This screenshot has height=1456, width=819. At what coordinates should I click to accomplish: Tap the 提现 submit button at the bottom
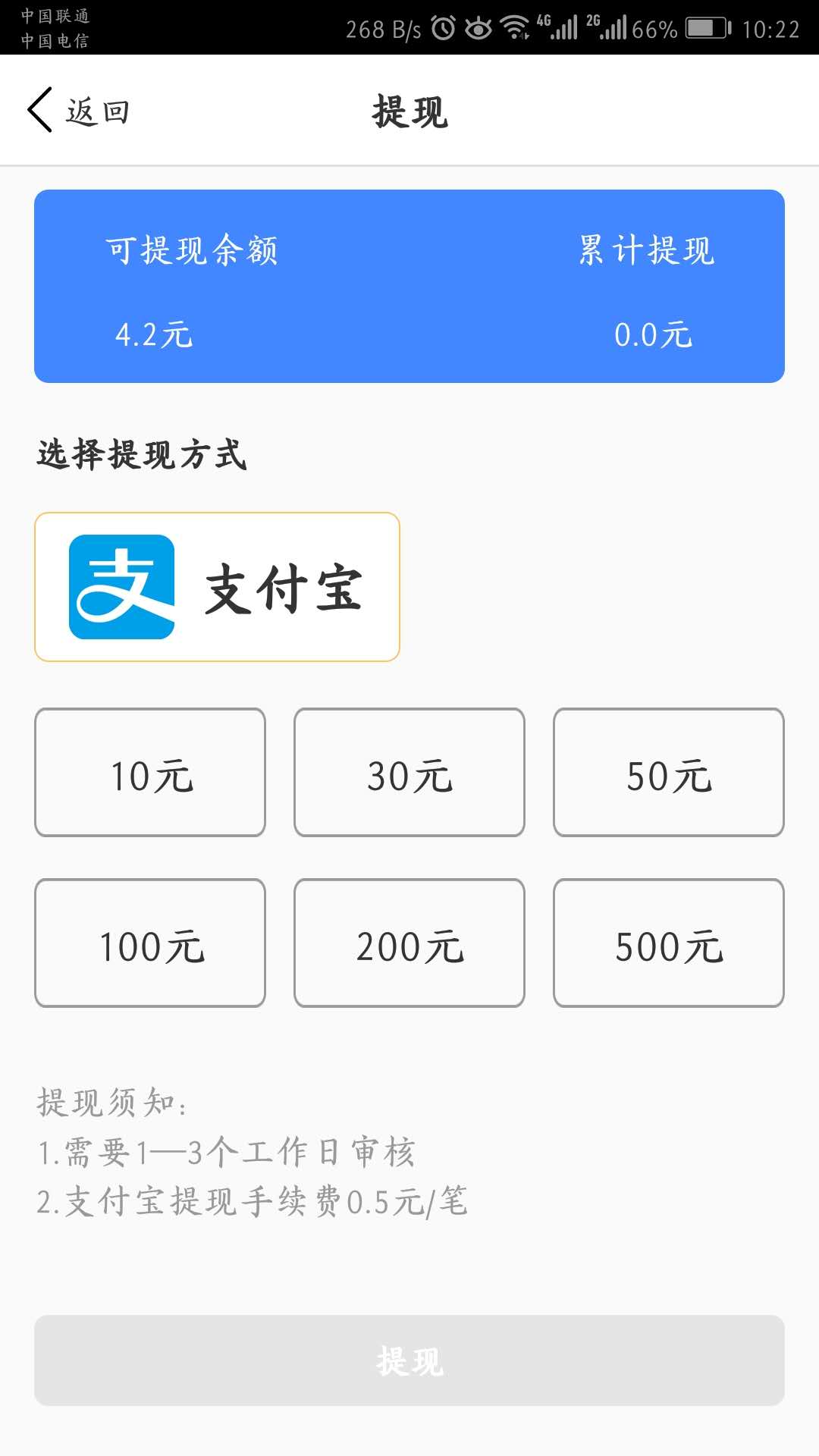[409, 1360]
